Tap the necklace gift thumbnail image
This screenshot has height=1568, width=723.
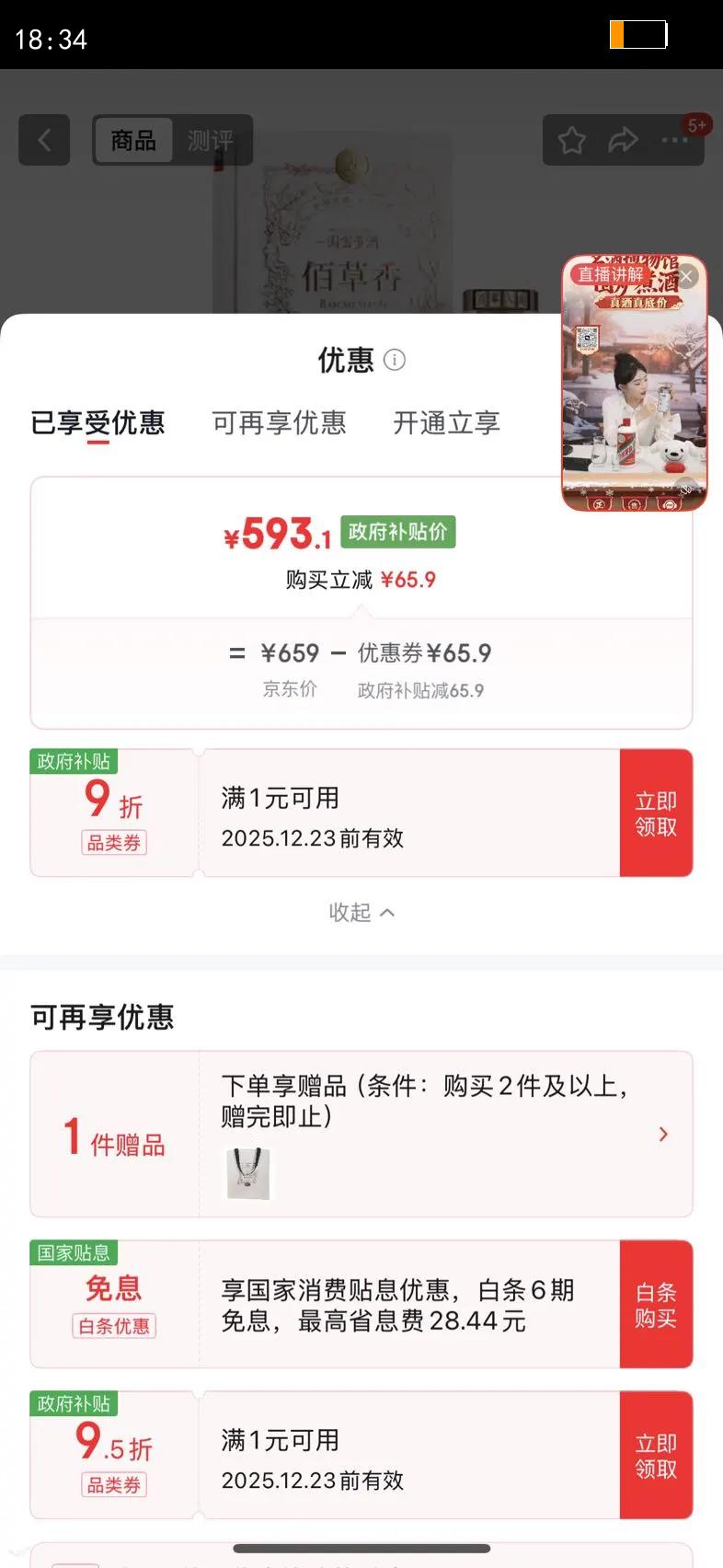247,1176
